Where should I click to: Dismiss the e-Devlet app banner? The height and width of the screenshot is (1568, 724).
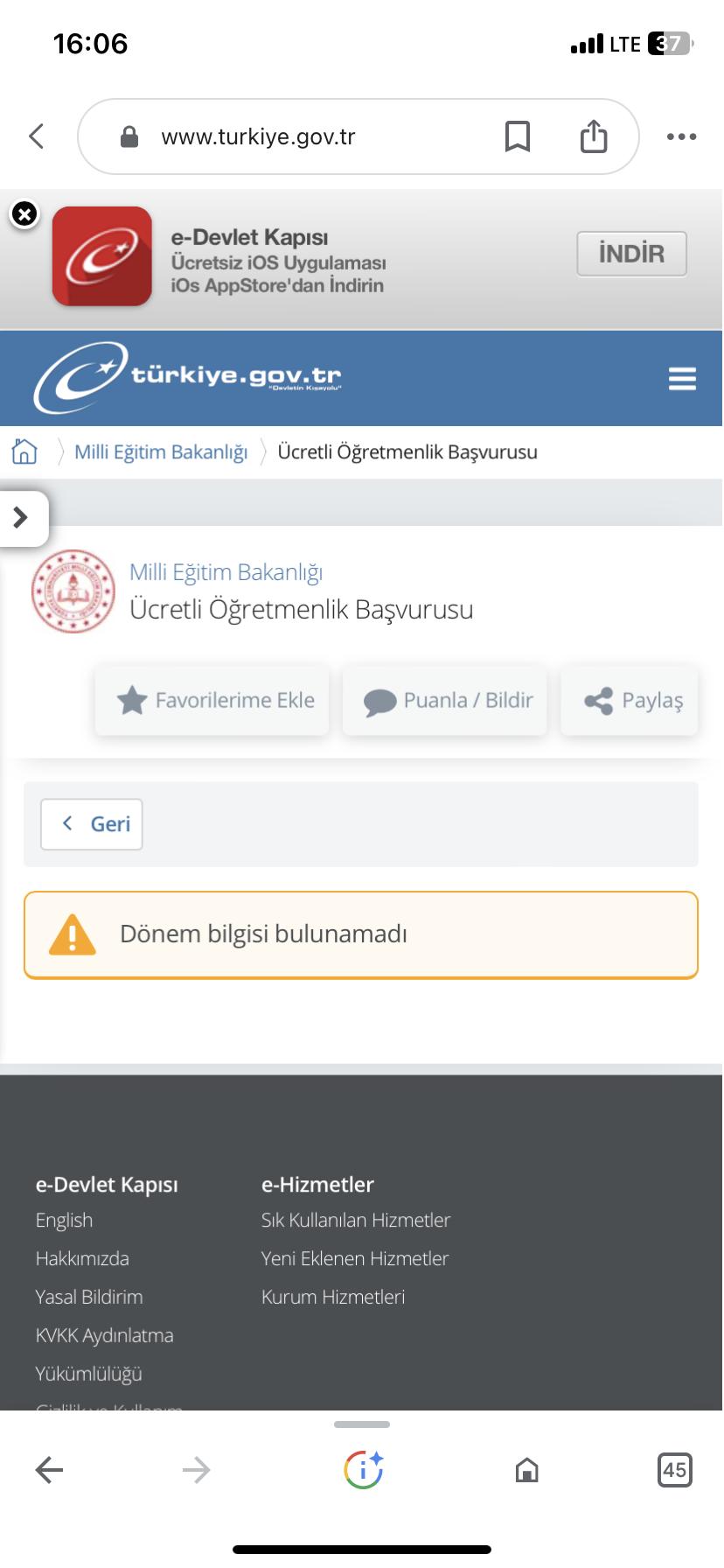tap(24, 213)
